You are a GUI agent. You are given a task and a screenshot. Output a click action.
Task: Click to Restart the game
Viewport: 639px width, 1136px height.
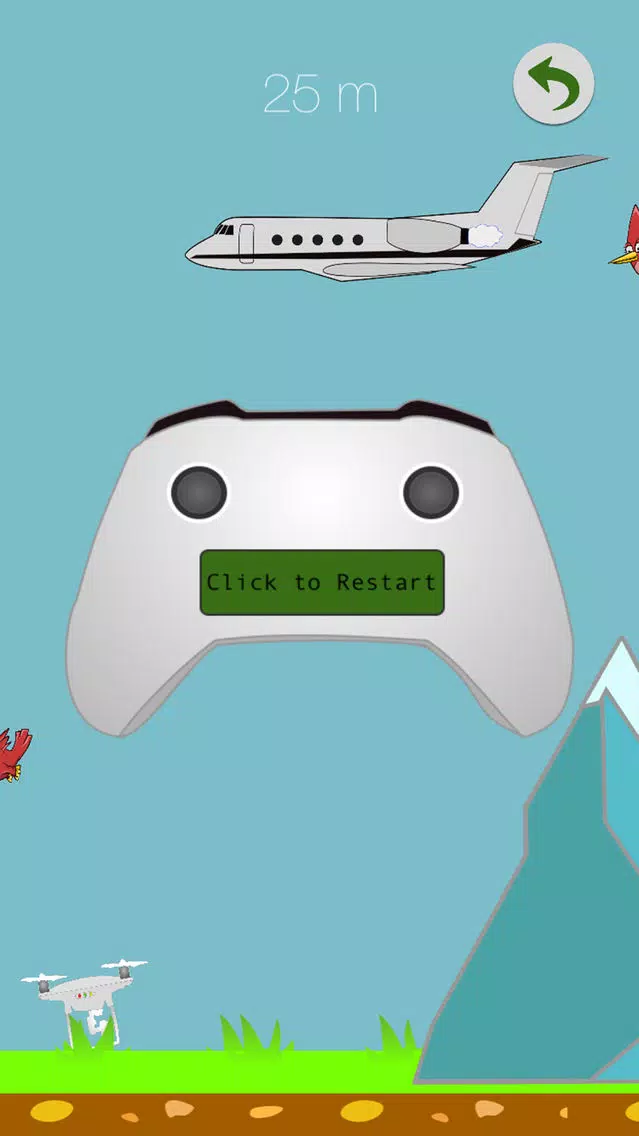click(321, 582)
